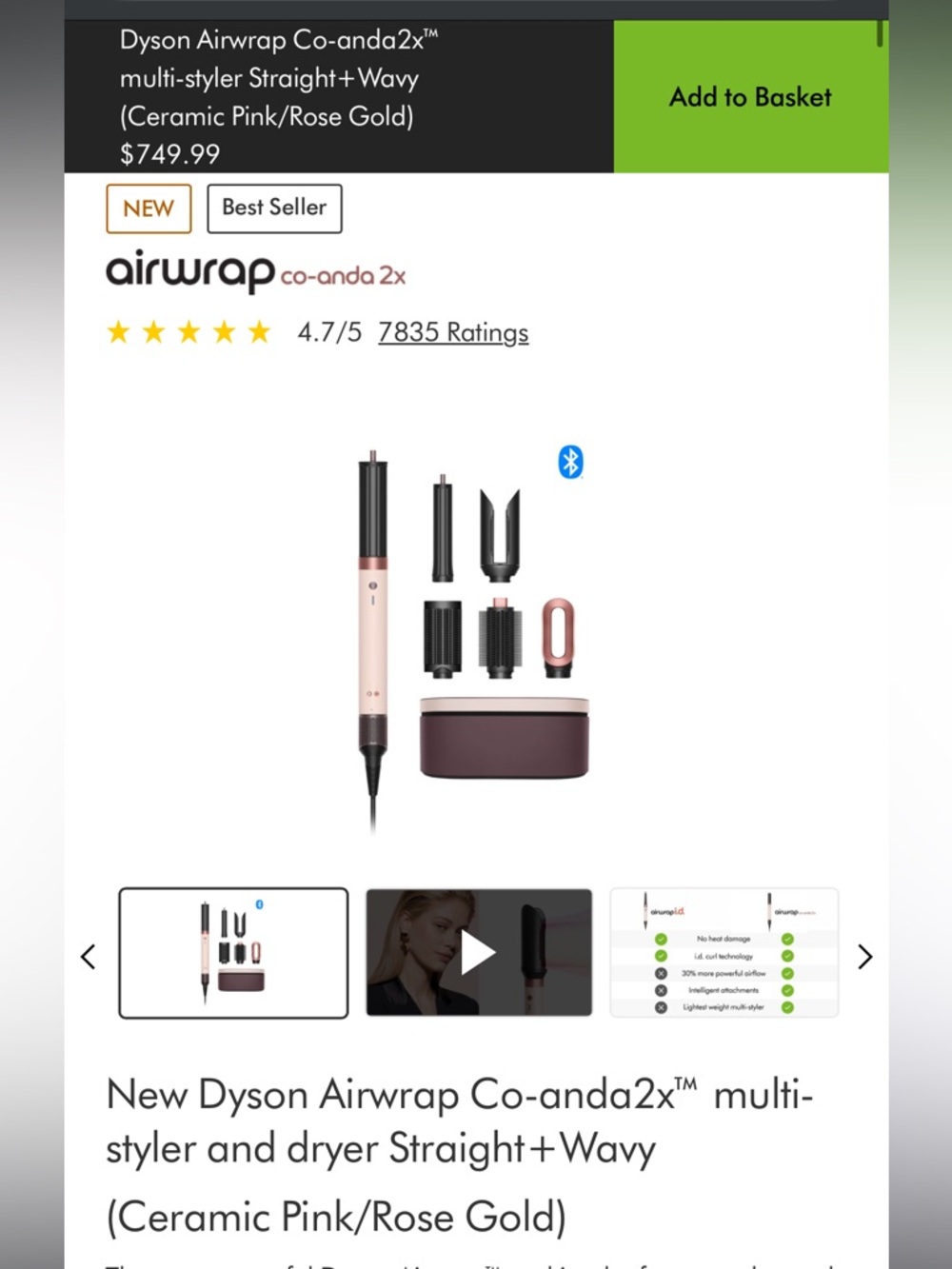Expand the comparison chart thumbnail
952x1269 pixels.
tap(724, 952)
